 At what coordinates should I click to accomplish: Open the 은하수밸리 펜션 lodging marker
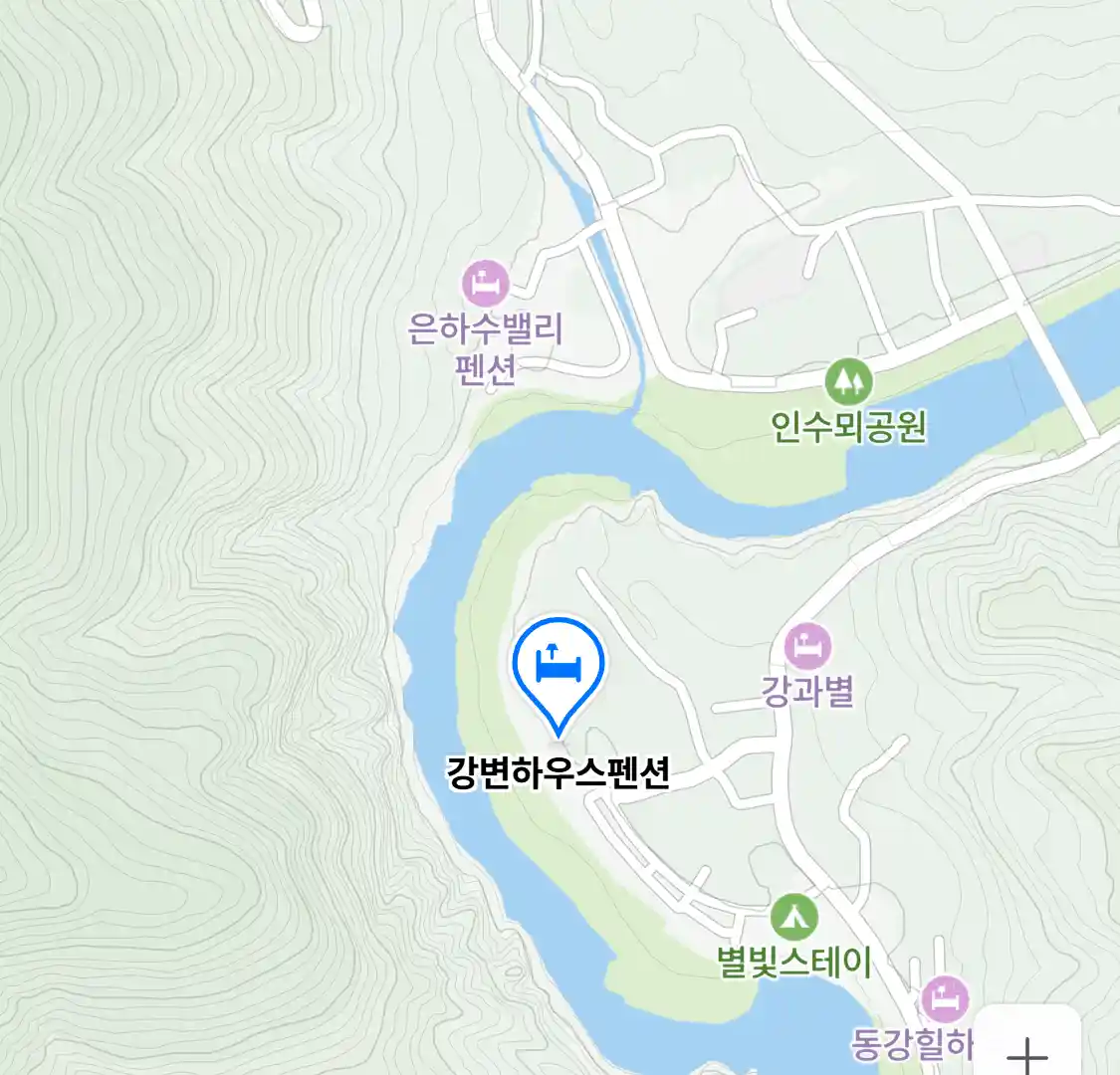pyautogui.click(x=485, y=285)
